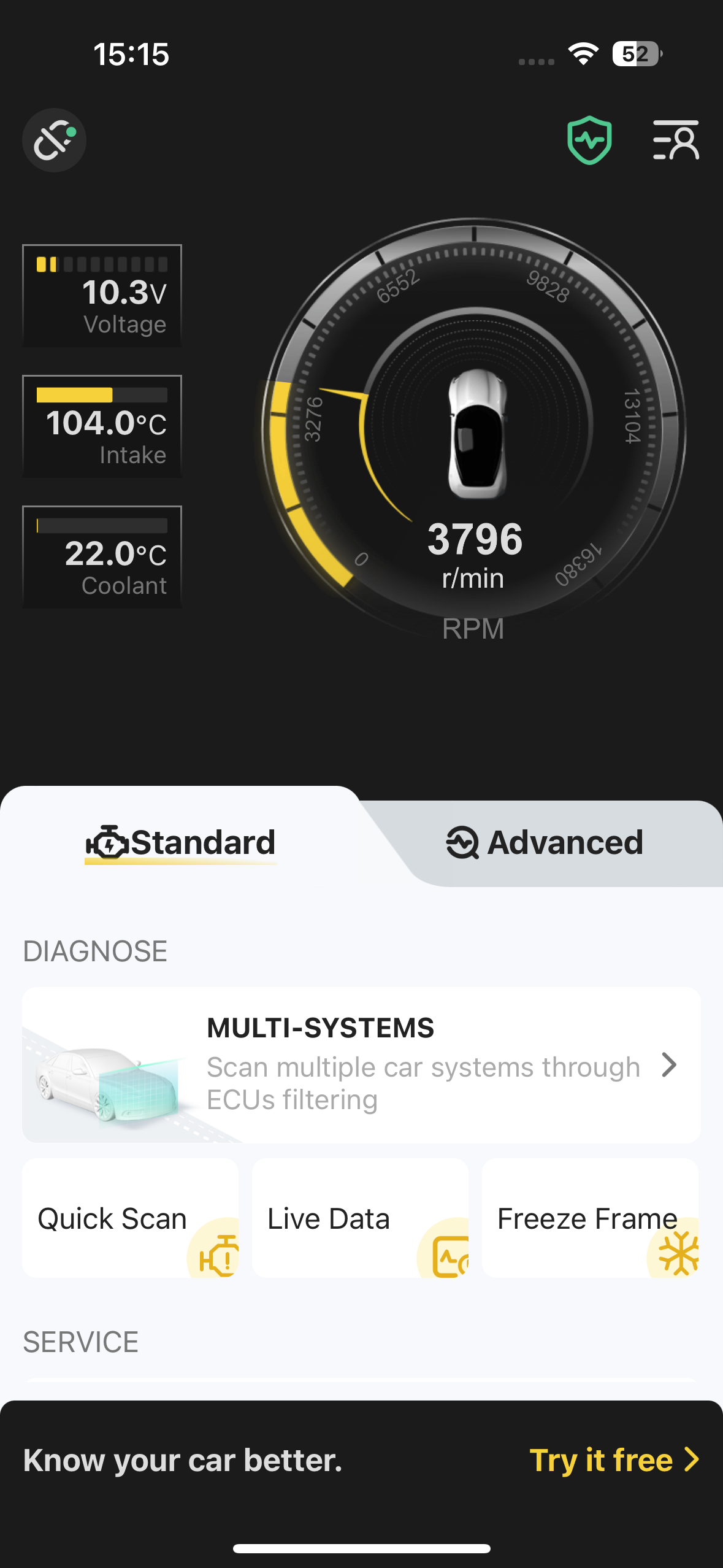Open the Multi-Systems scan card
723x1568 pixels.
pos(361,1065)
